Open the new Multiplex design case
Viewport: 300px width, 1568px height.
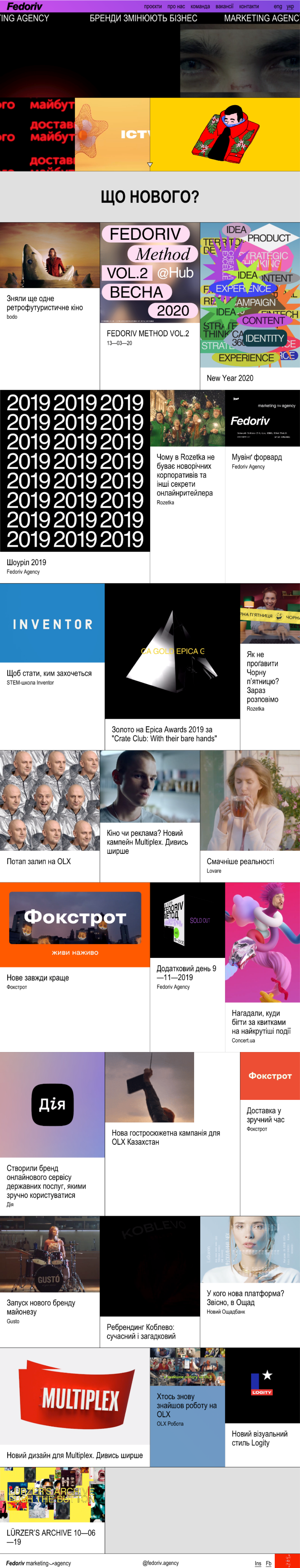point(74,1456)
